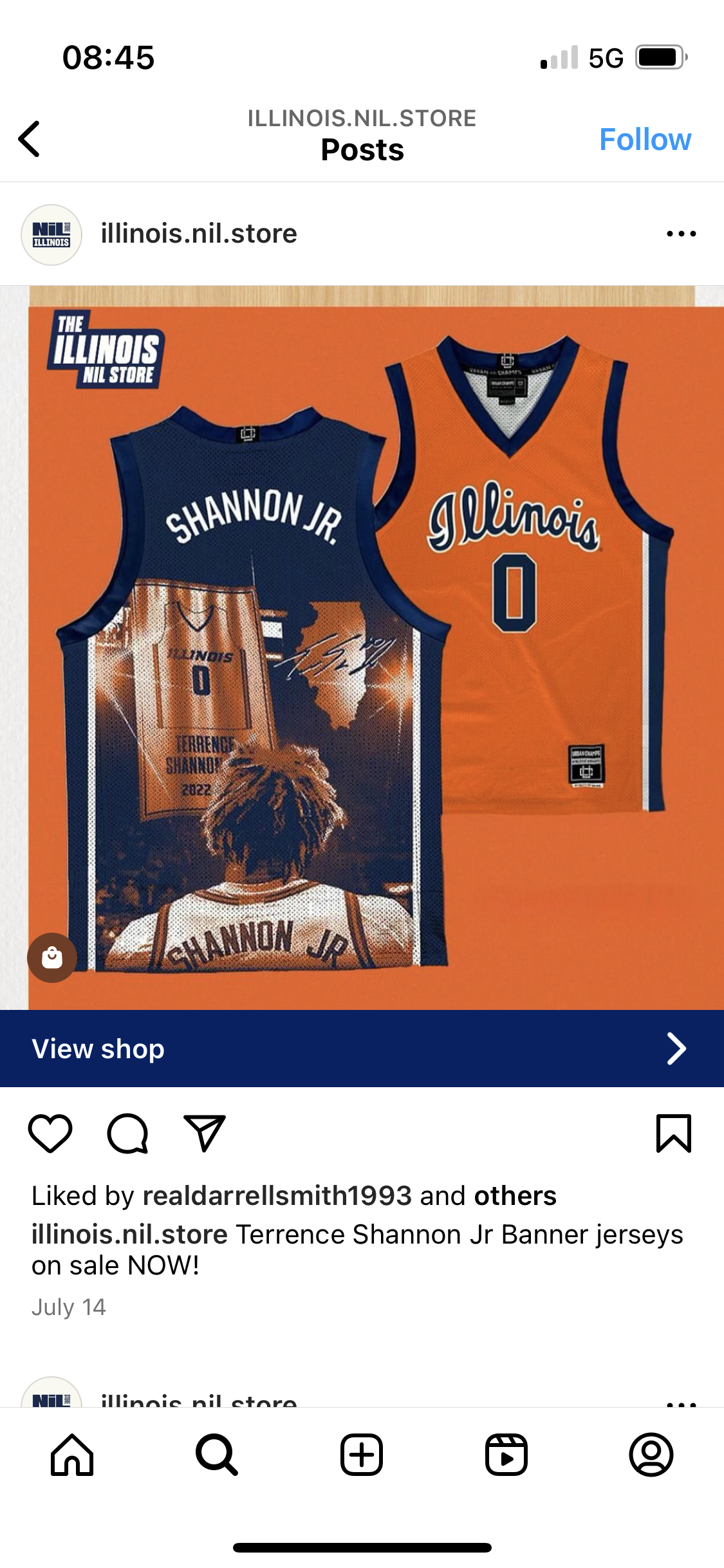Open your Profile tab
The image size is (724, 1568).
click(651, 1455)
